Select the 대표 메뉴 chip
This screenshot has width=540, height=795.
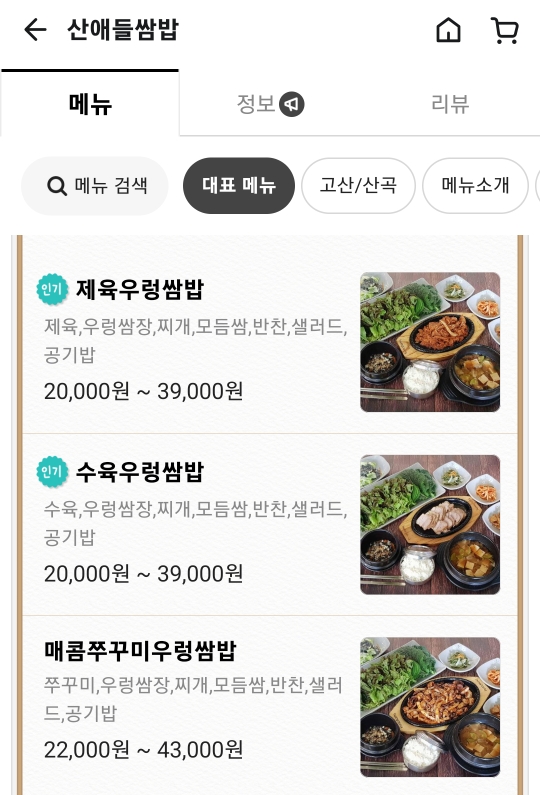click(x=239, y=186)
